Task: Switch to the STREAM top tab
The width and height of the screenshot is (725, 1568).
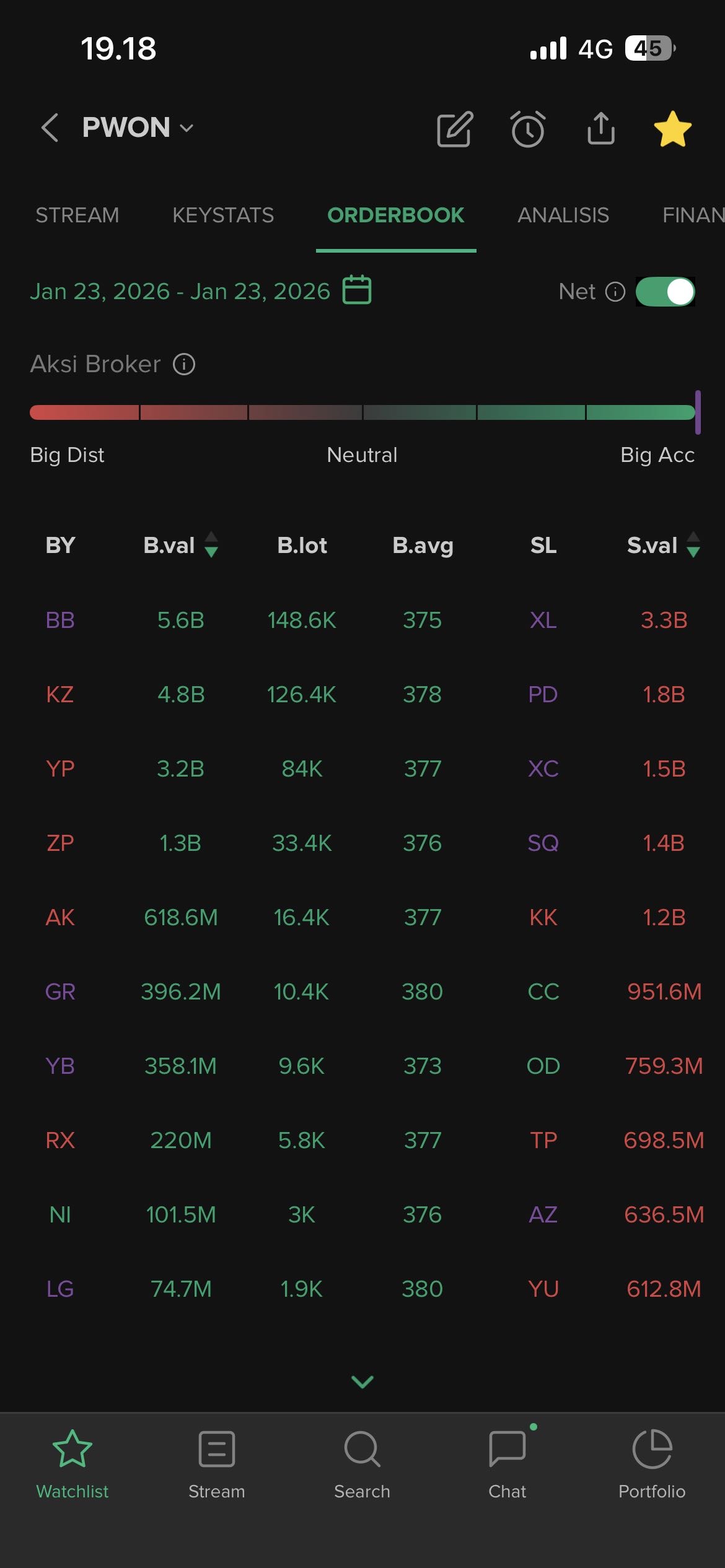Action: 77,216
